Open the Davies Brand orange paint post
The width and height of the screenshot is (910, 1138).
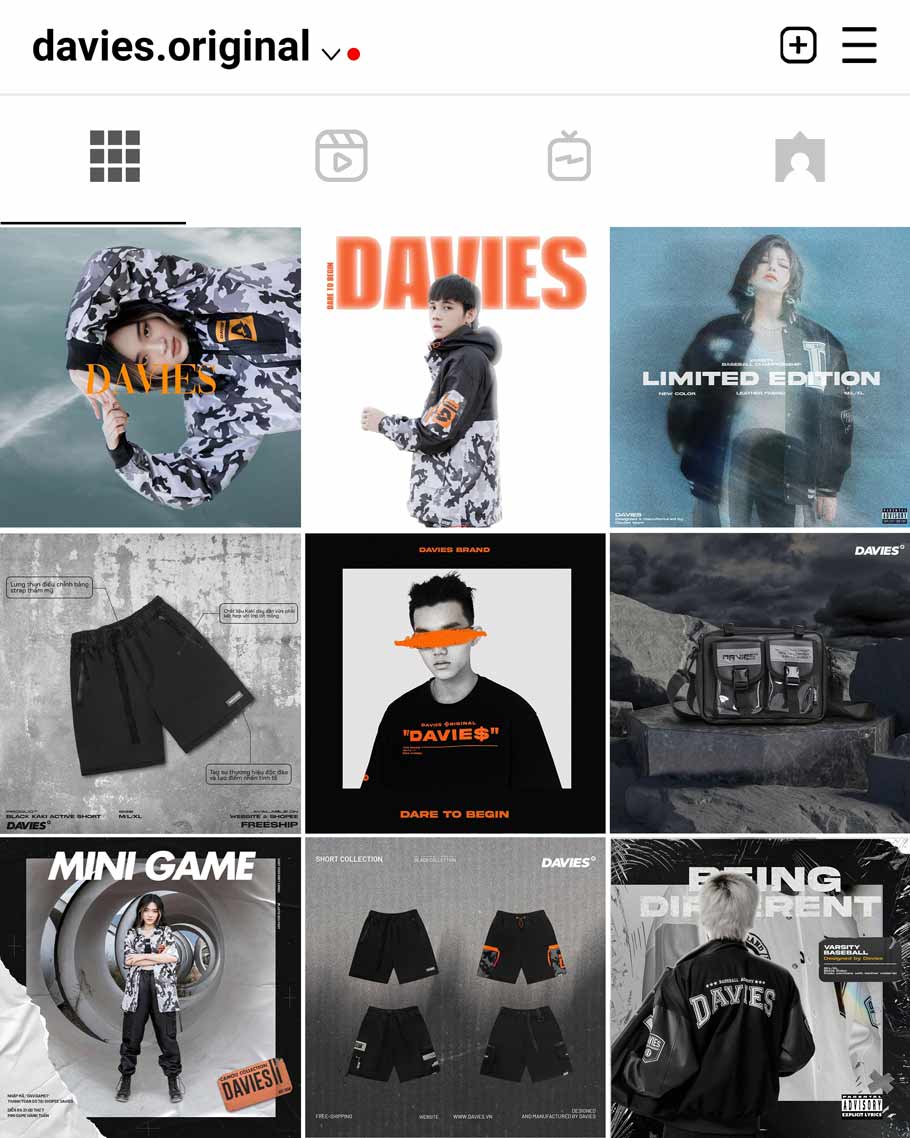pos(455,683)
